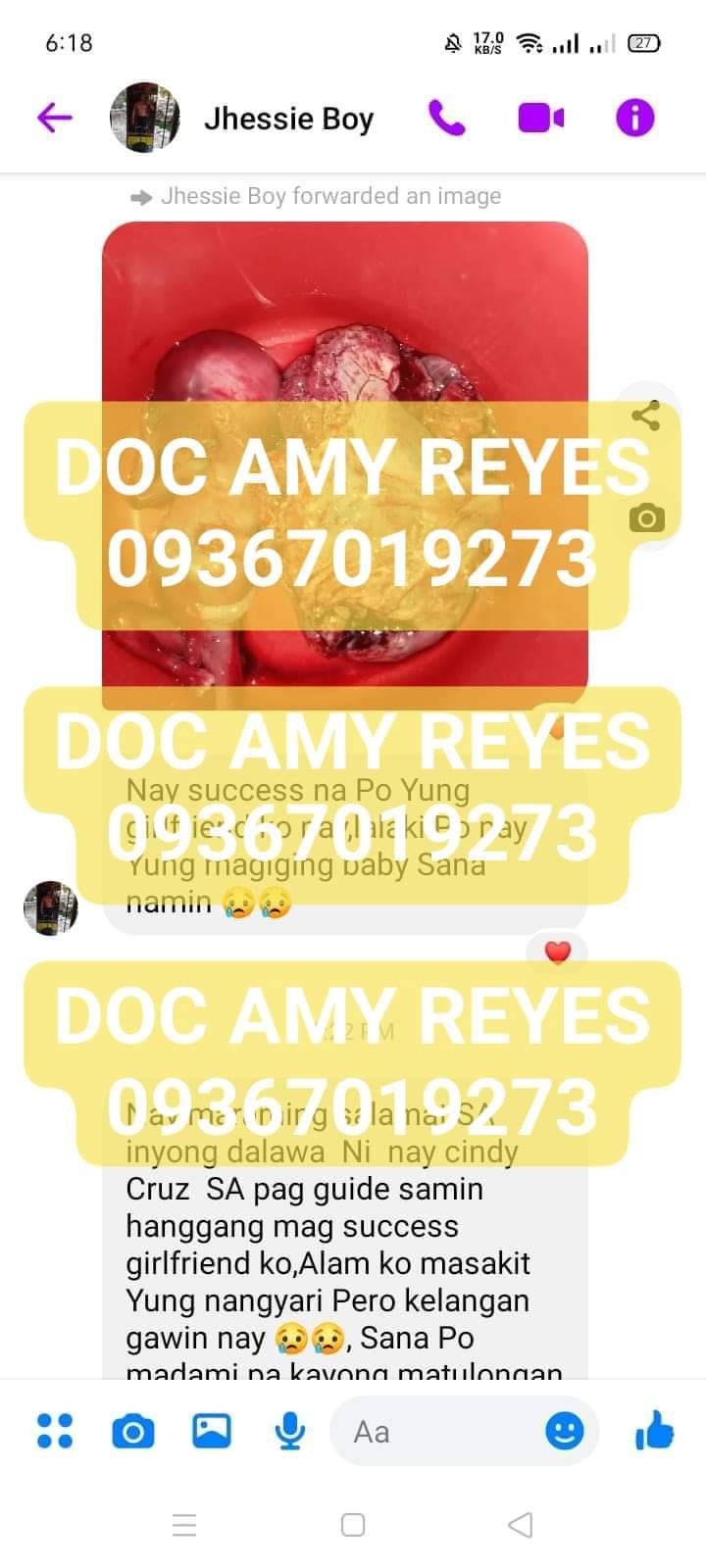Screen dimensions: 706x1568
Task: Open the emoji picker in message field
Action: [x=565, y=1431]
